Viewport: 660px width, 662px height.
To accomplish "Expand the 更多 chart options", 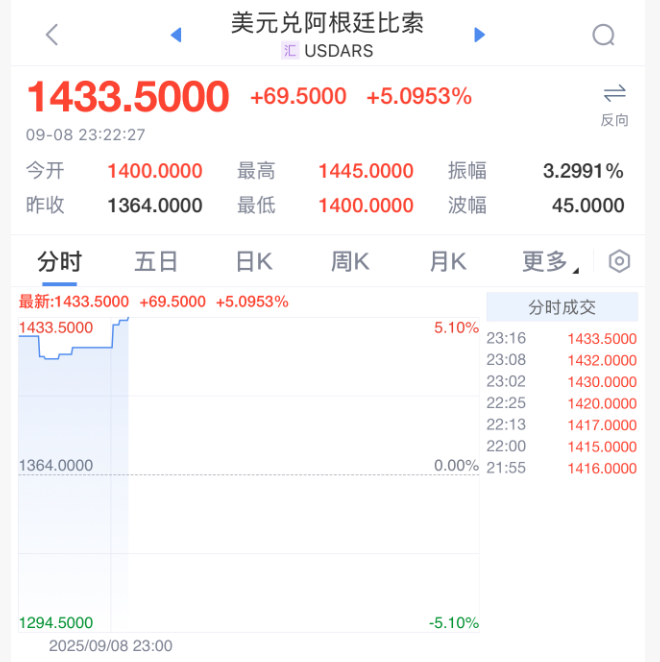I will pos(549,262).
